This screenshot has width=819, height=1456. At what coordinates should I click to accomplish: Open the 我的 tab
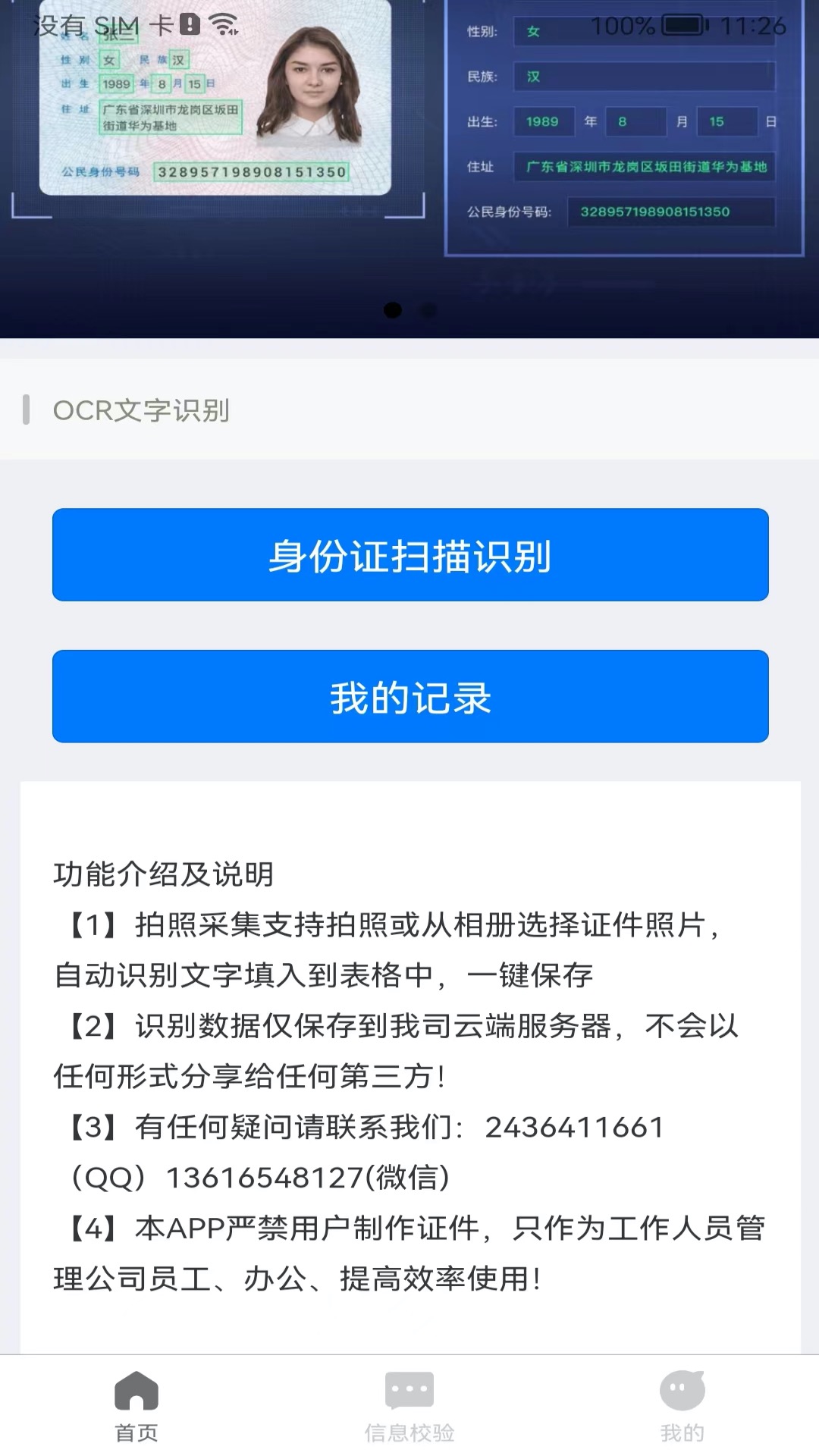[682, 1406]
